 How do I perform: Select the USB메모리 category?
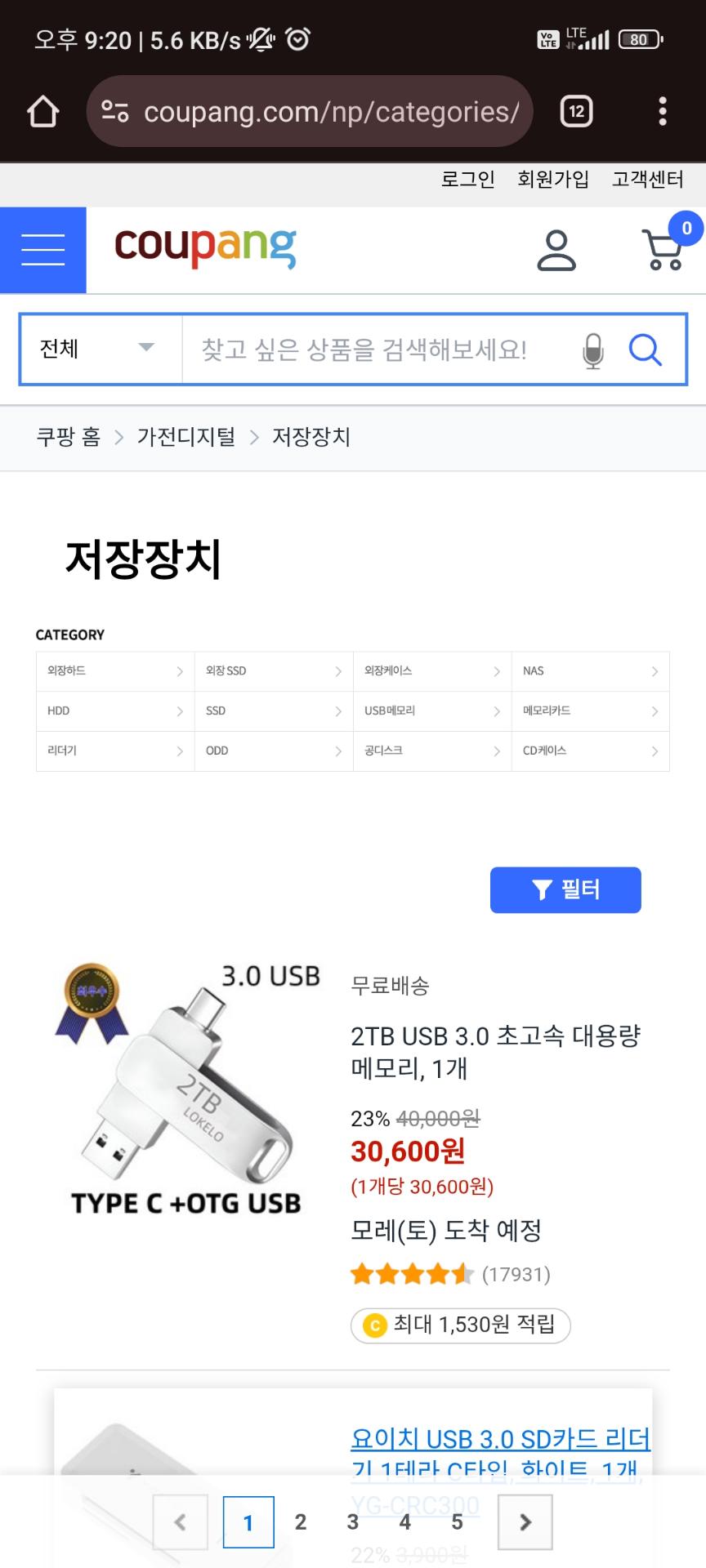(x=431, y=711)
